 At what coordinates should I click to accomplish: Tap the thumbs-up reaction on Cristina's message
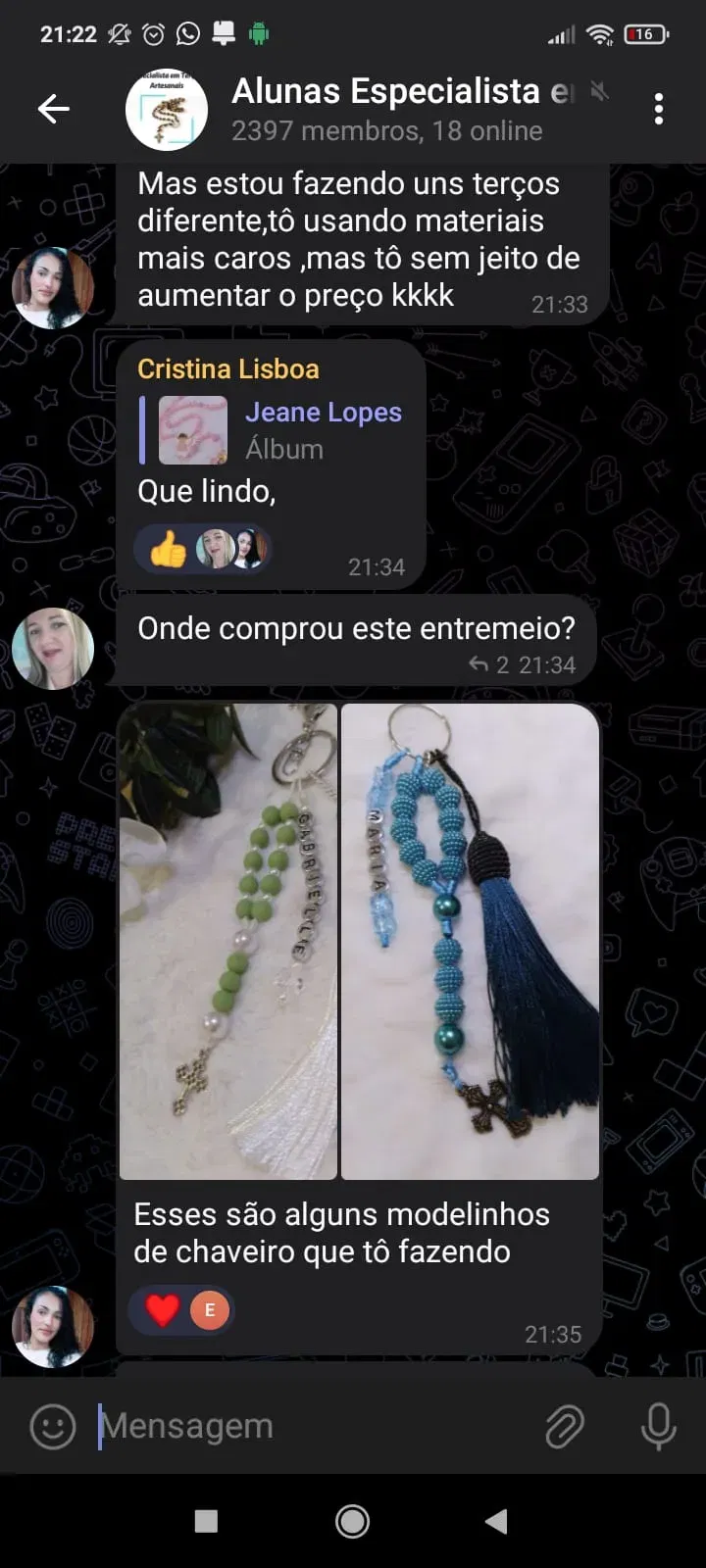168,551
